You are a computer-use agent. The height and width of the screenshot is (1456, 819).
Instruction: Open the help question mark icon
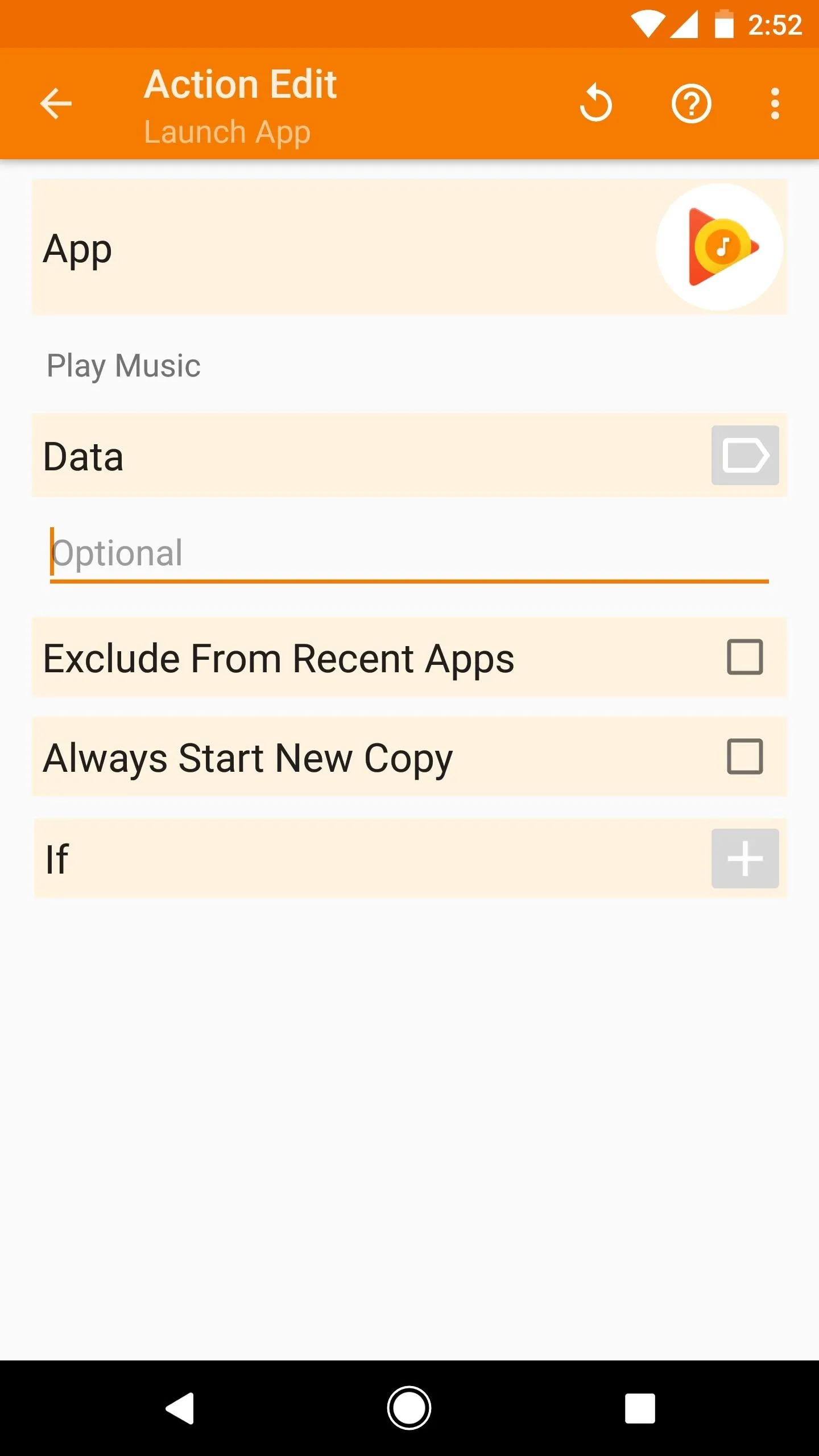[691, 104]
